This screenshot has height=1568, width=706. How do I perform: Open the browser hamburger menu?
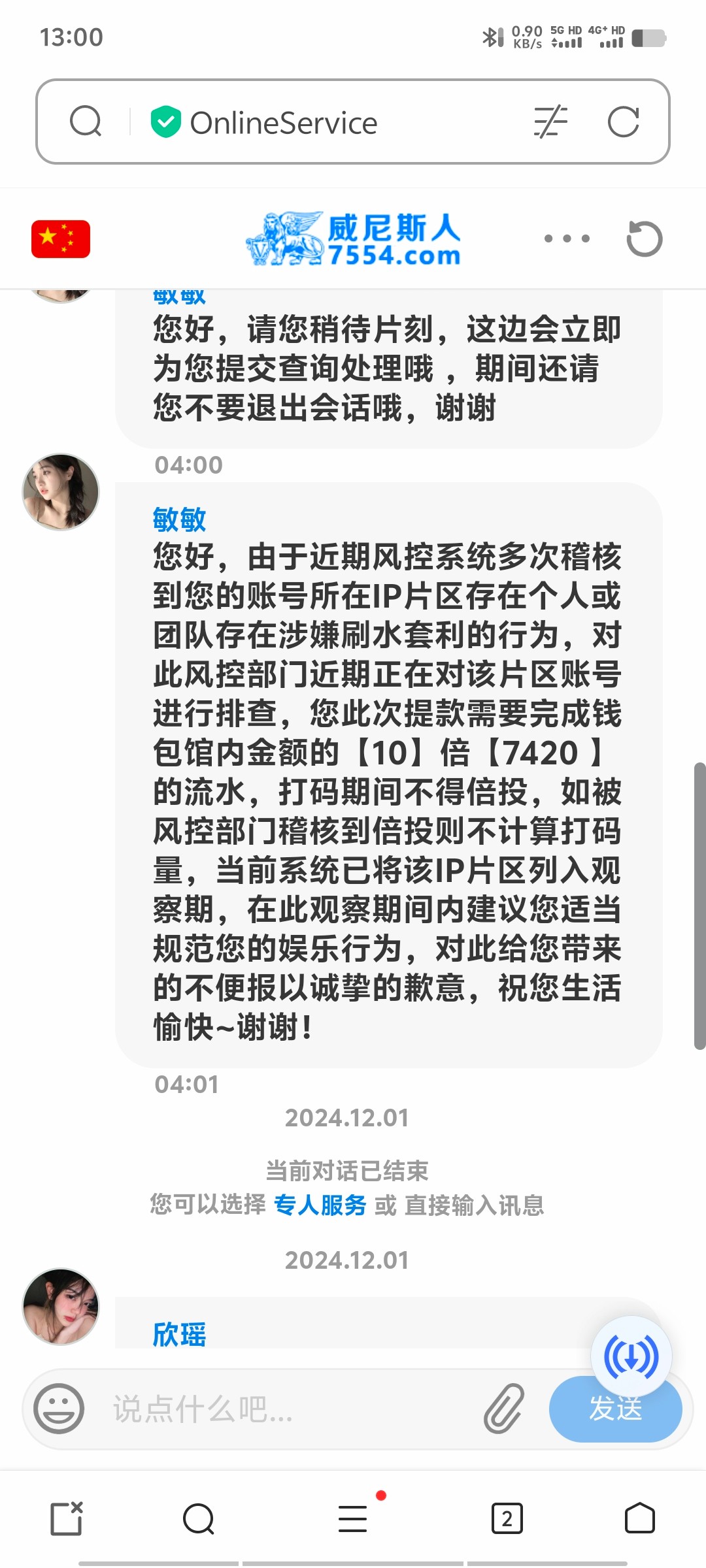(353, 1518)
